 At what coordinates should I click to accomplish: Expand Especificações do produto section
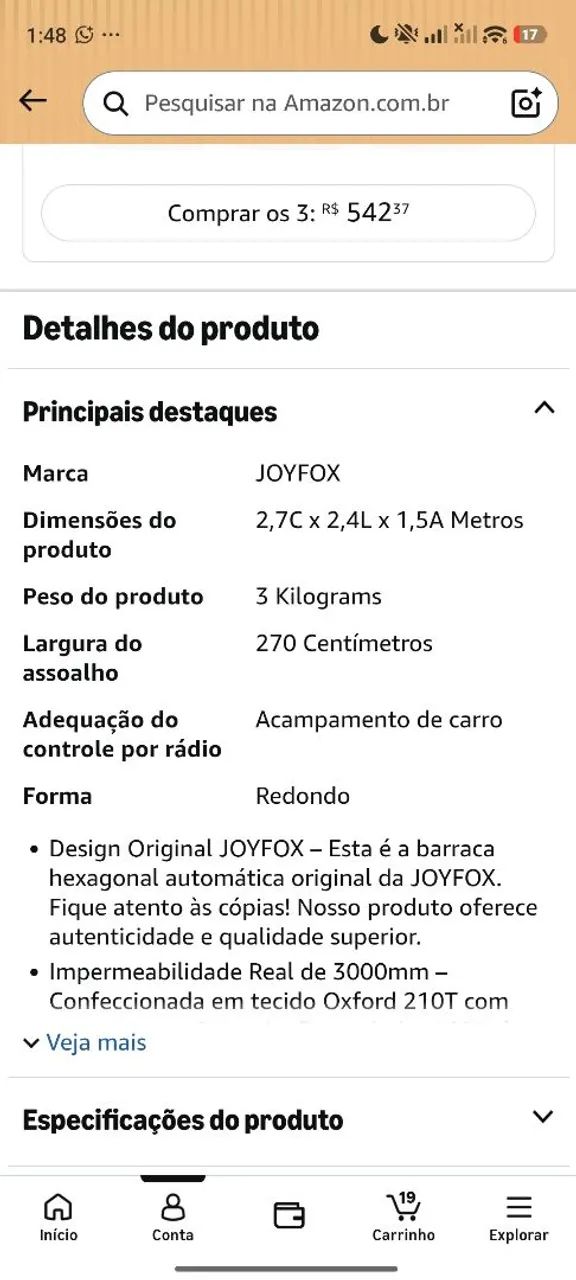click(x=288, y=1119)
